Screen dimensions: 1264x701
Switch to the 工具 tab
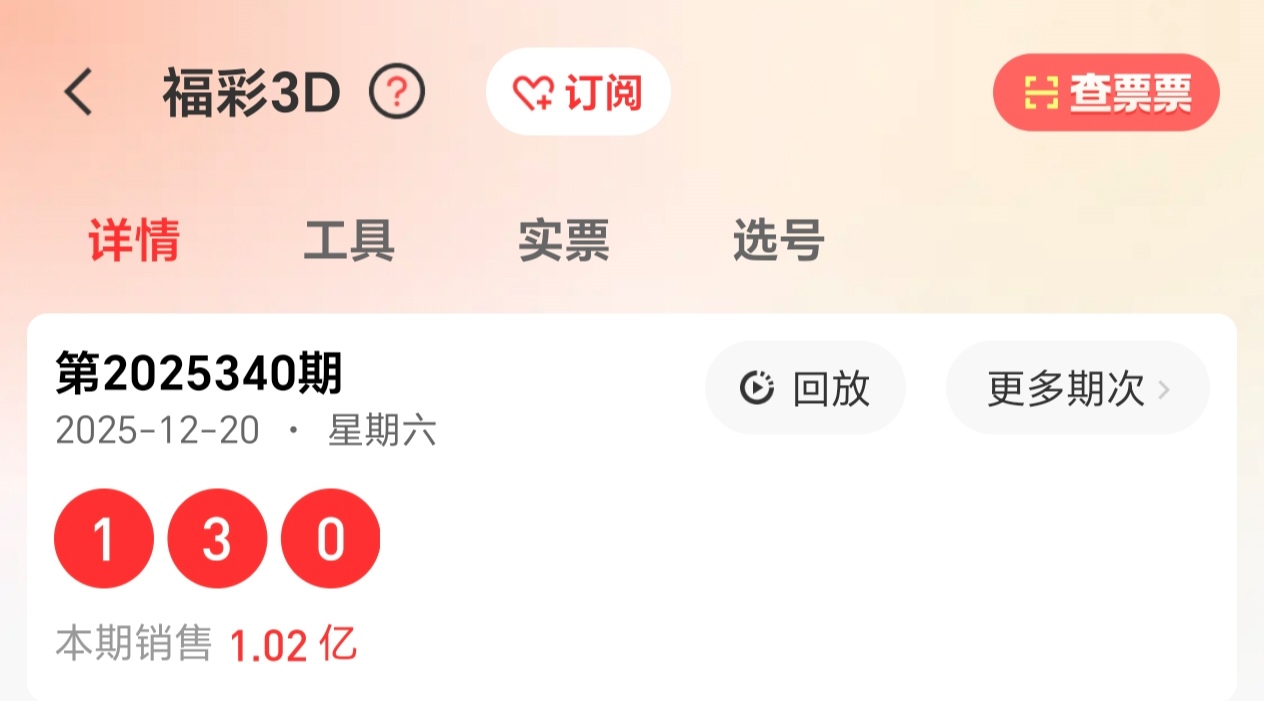pos(349,241)
